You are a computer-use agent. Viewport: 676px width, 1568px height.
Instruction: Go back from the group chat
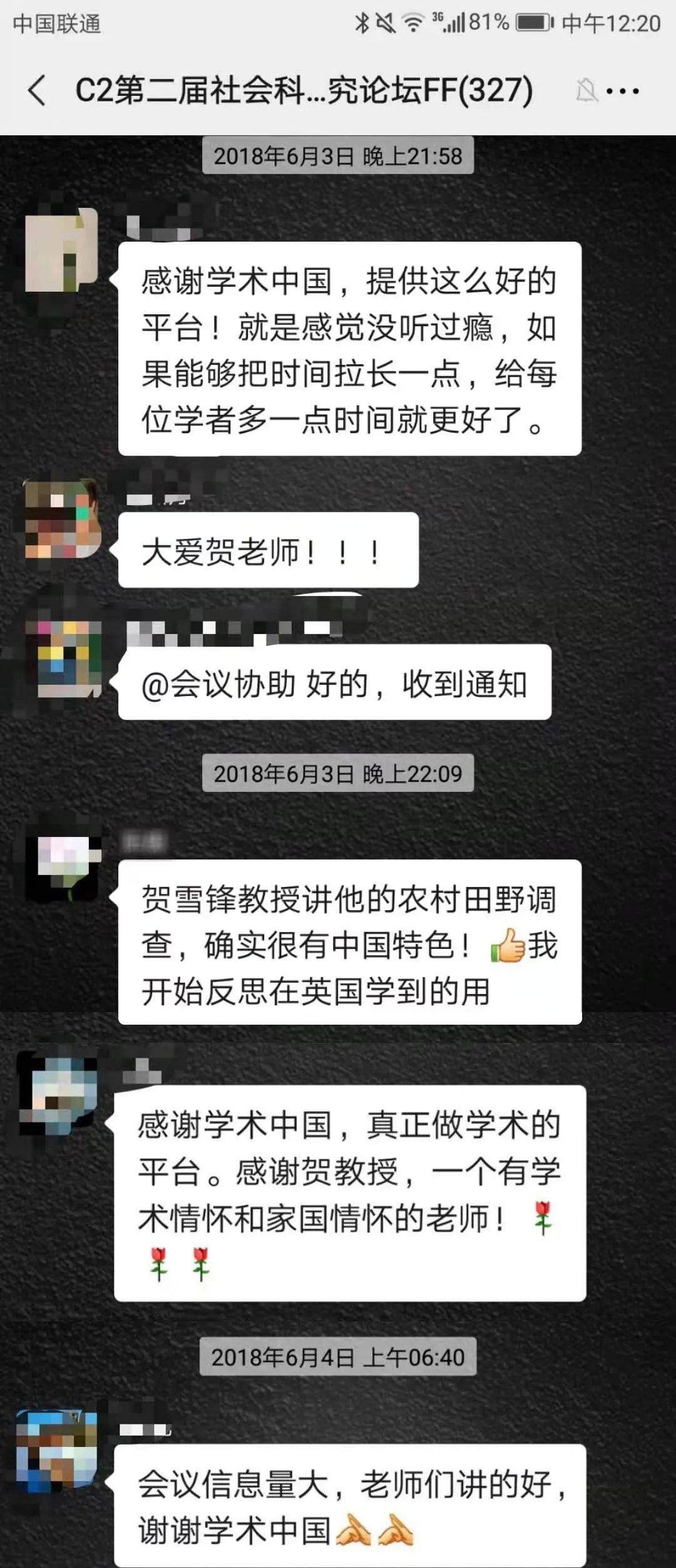click(38, 90)
